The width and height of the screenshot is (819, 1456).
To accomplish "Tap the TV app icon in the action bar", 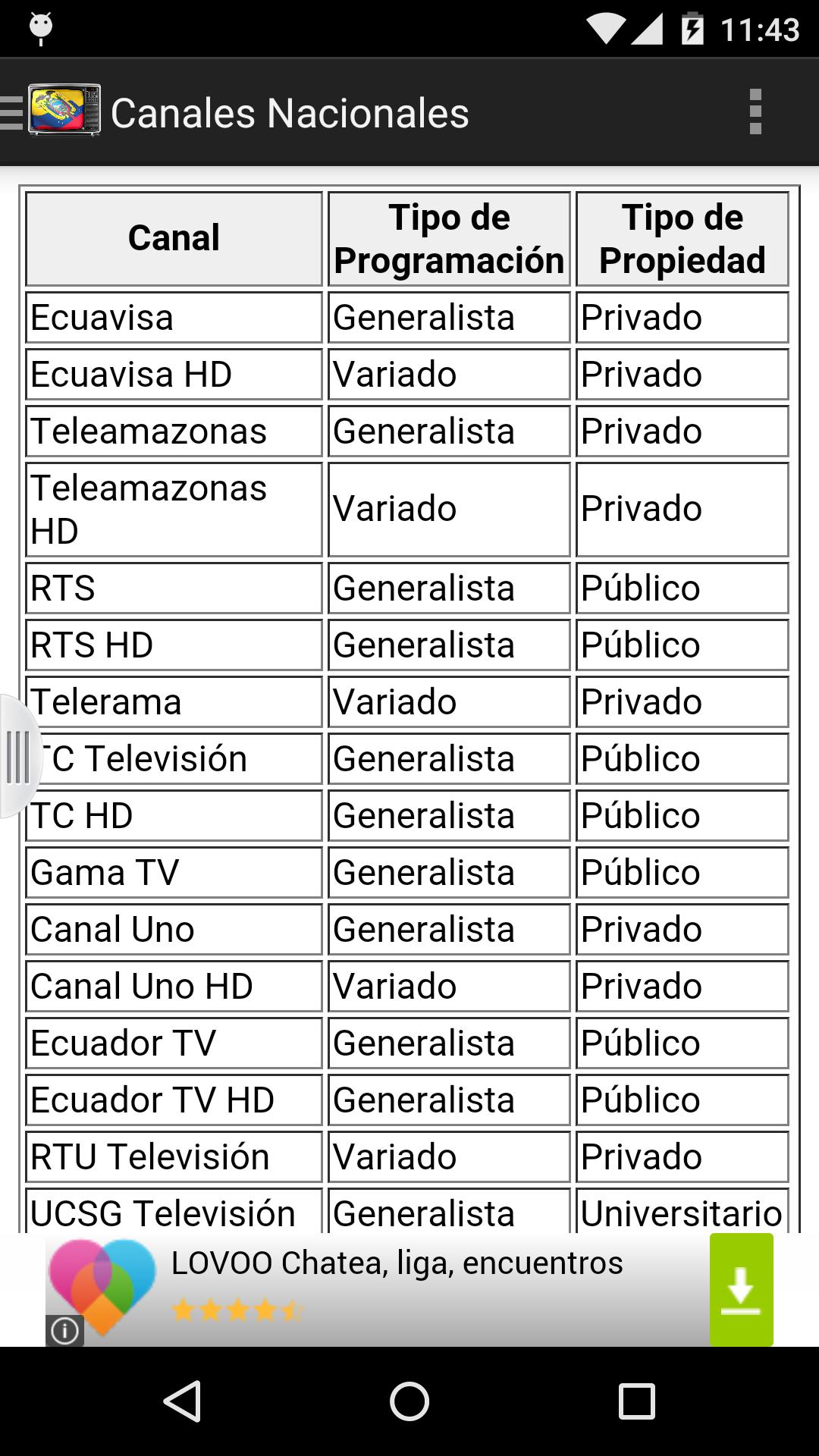I will [x=64, y=111].
